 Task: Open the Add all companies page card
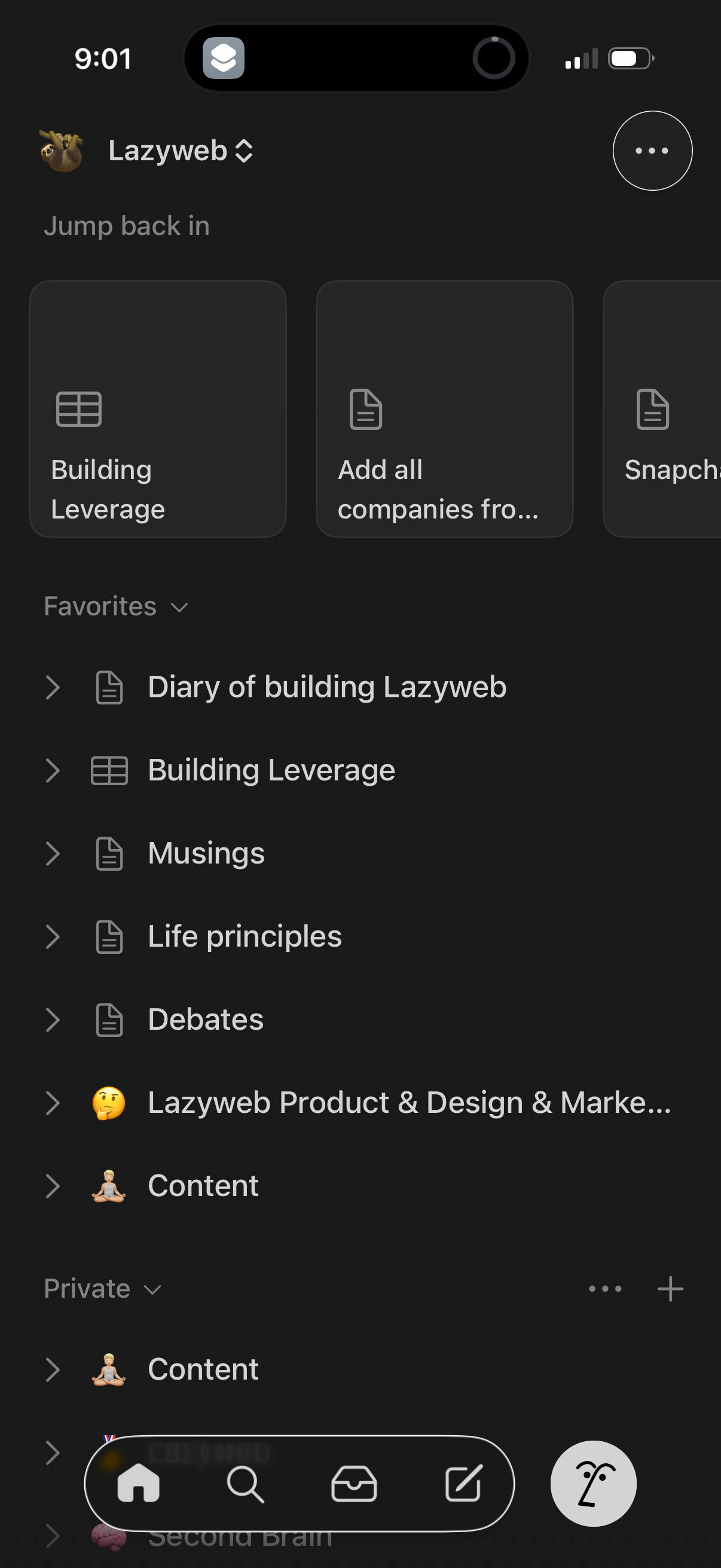point(444,409)
